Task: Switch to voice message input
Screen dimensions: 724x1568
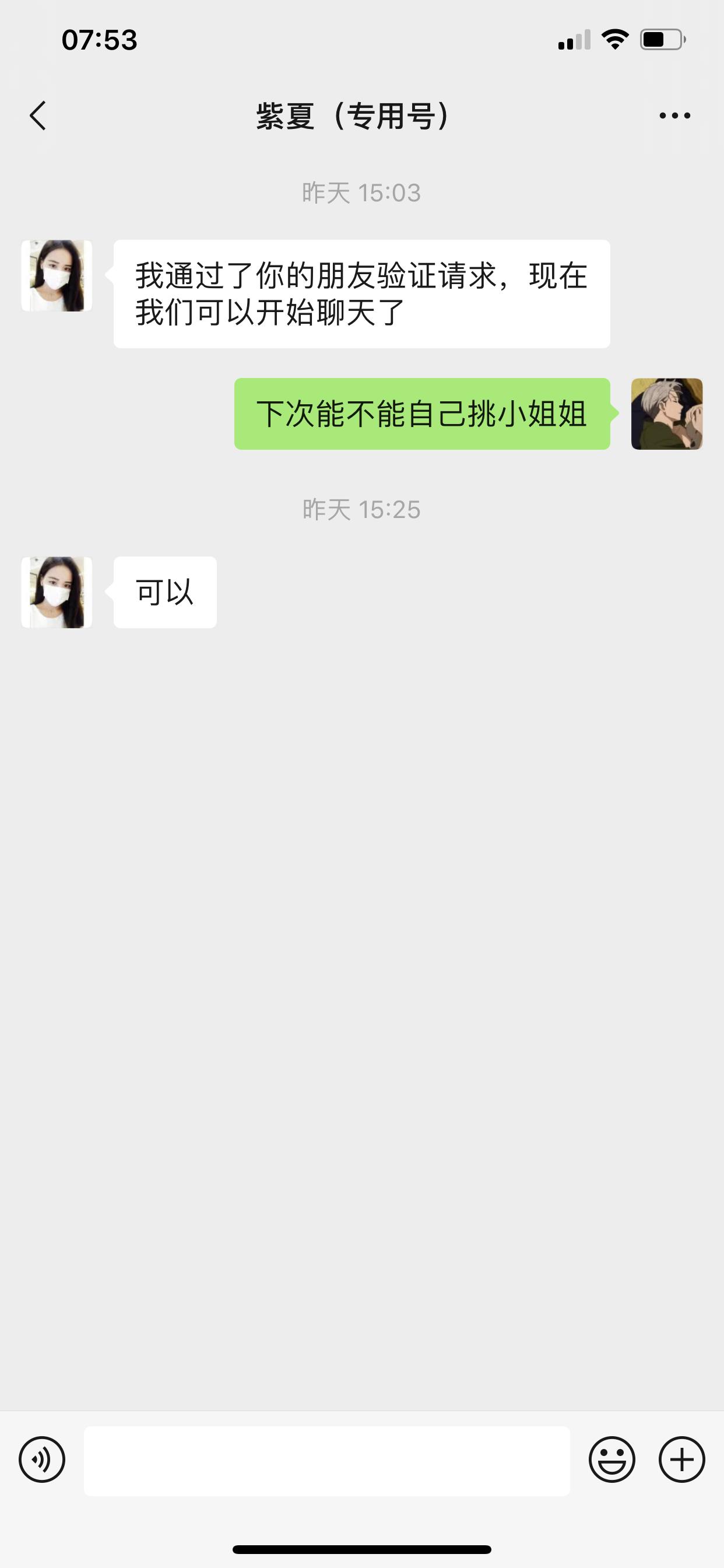Action: (x=42, y=1459)
